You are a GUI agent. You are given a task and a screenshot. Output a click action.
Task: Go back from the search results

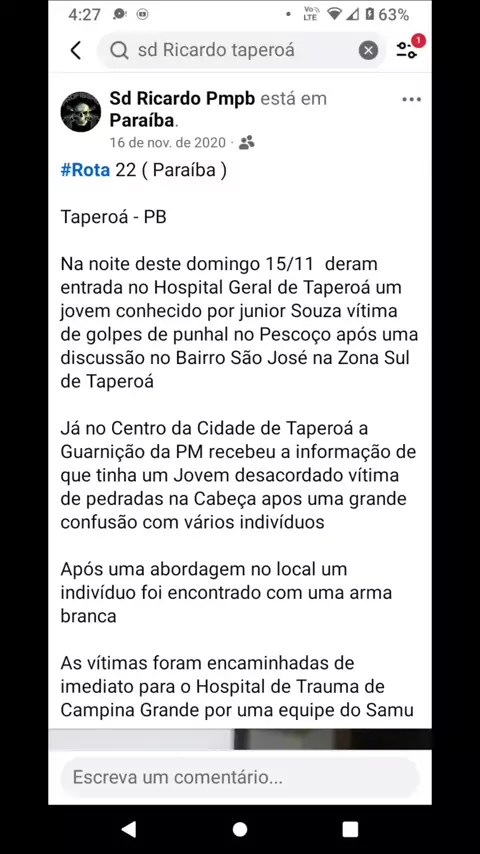pyautogui.click(x=76, y=50)
